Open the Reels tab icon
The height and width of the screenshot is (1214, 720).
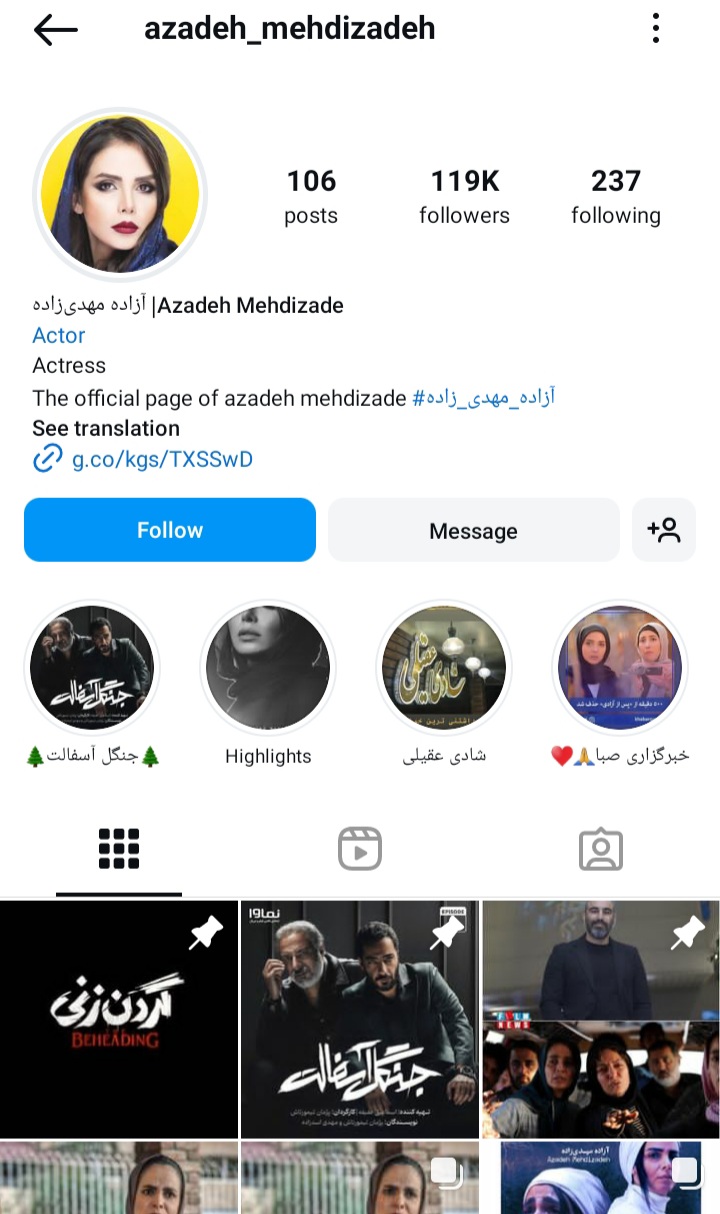(359, 848)
